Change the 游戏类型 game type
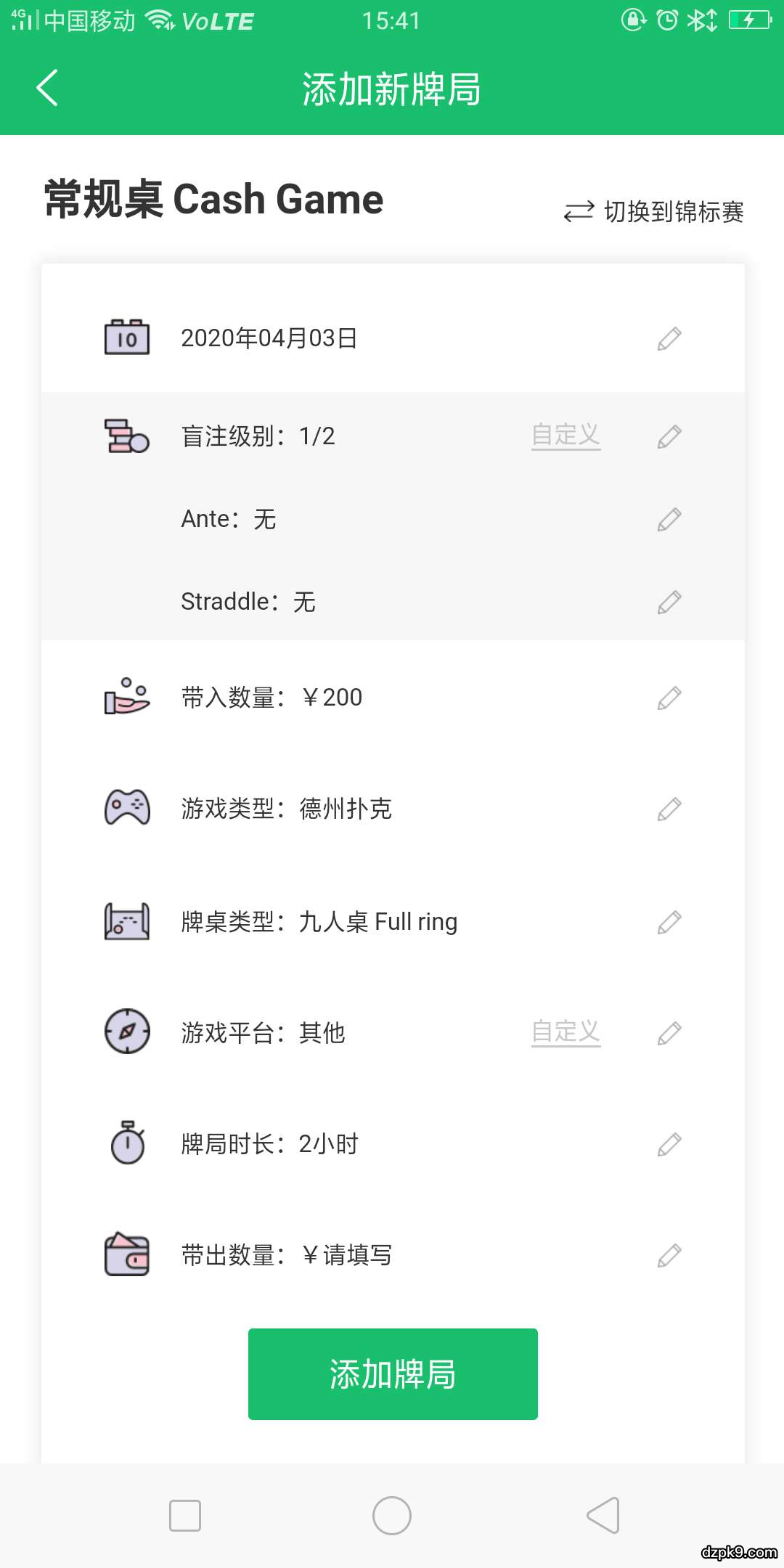This screenshot has height=1568, width=784. pyautogui.click(x=669, y=809)
